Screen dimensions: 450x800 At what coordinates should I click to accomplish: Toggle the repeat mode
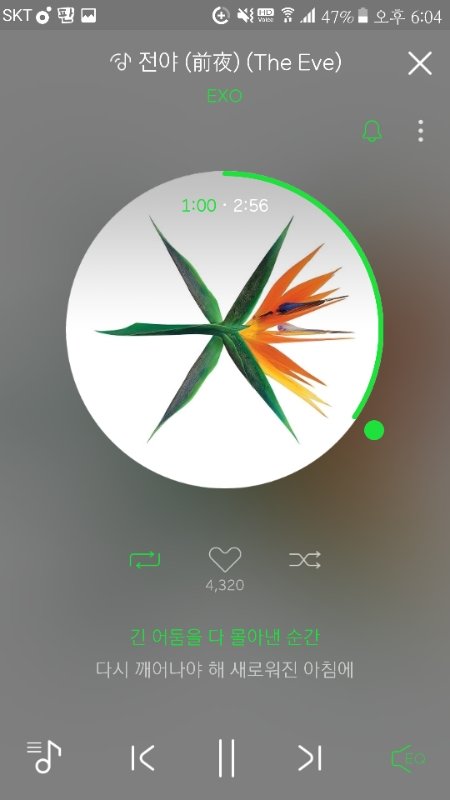pos(145,560)
